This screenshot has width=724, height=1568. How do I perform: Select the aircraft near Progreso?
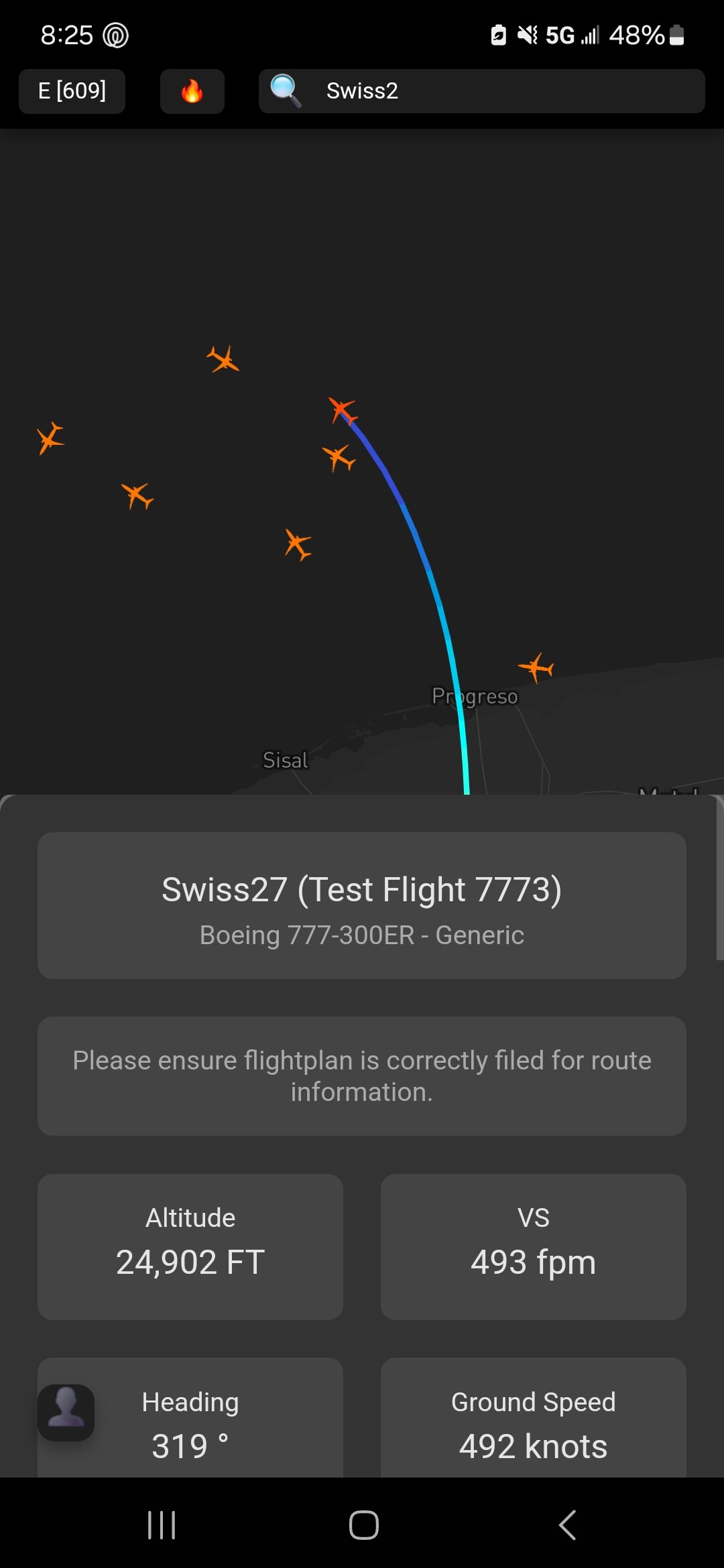tap(536, 667)
